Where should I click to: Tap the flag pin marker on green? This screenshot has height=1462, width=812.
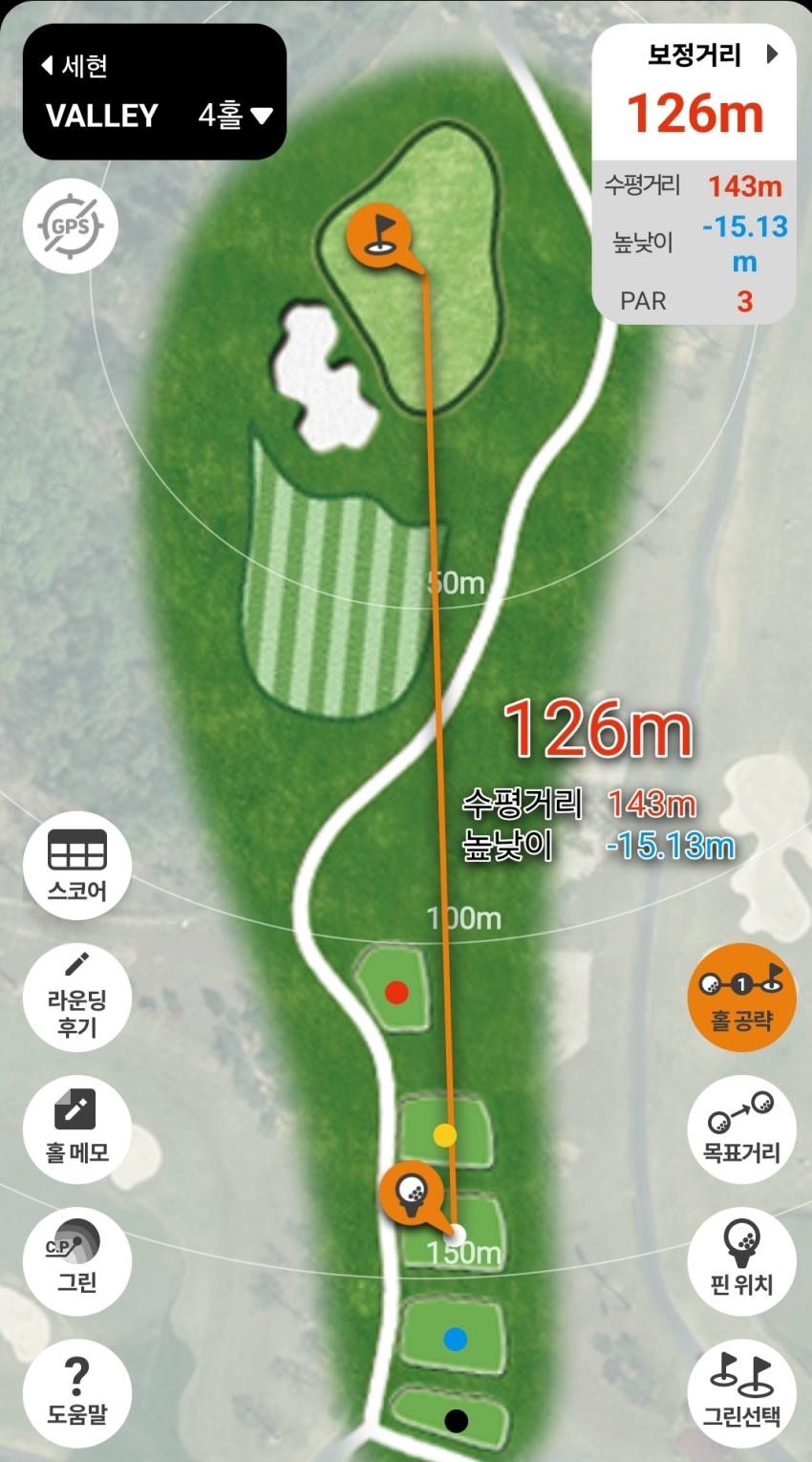[379, 234]
